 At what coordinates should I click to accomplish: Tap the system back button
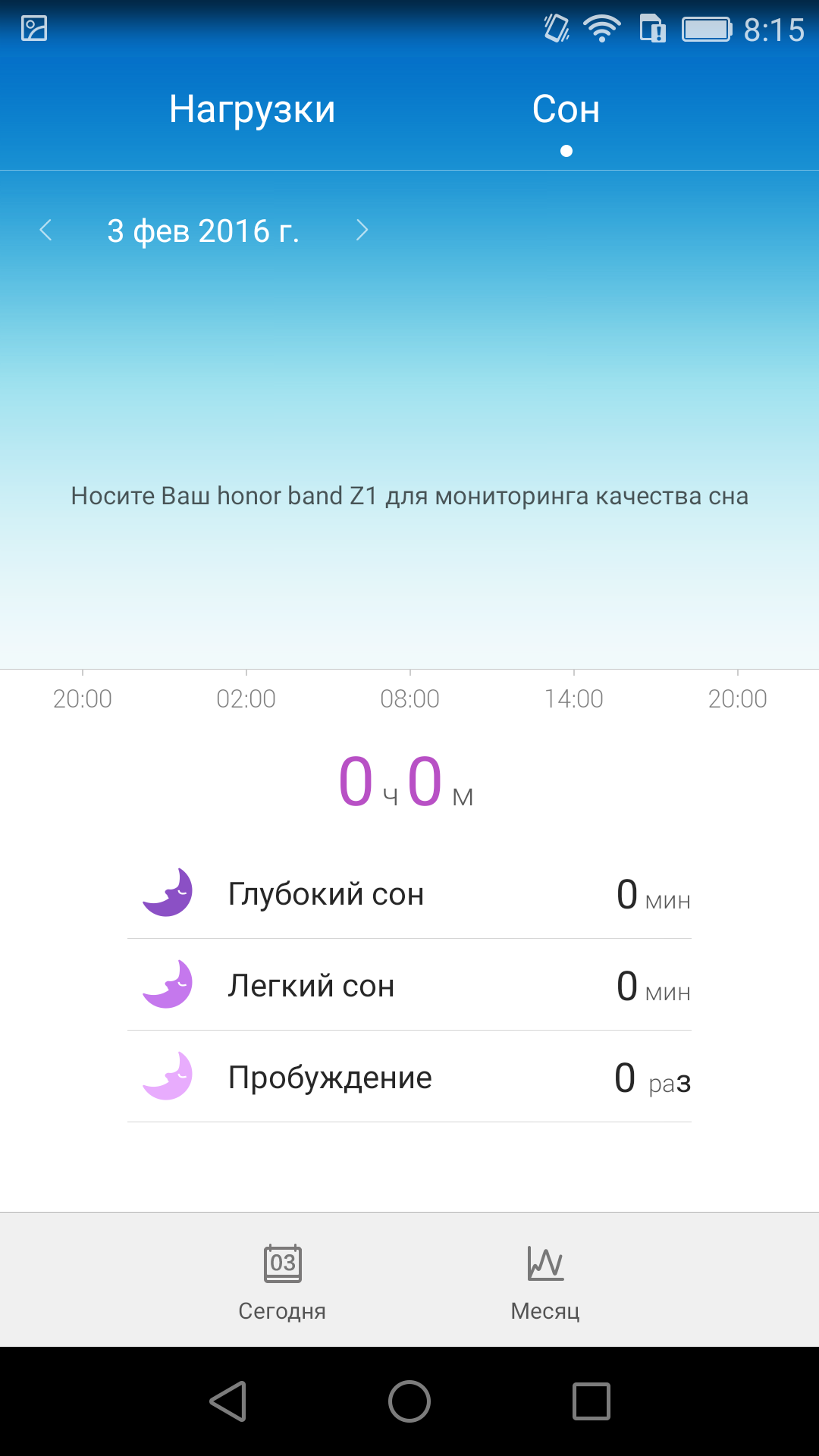pyautogui.click(x=227, y=1401)
